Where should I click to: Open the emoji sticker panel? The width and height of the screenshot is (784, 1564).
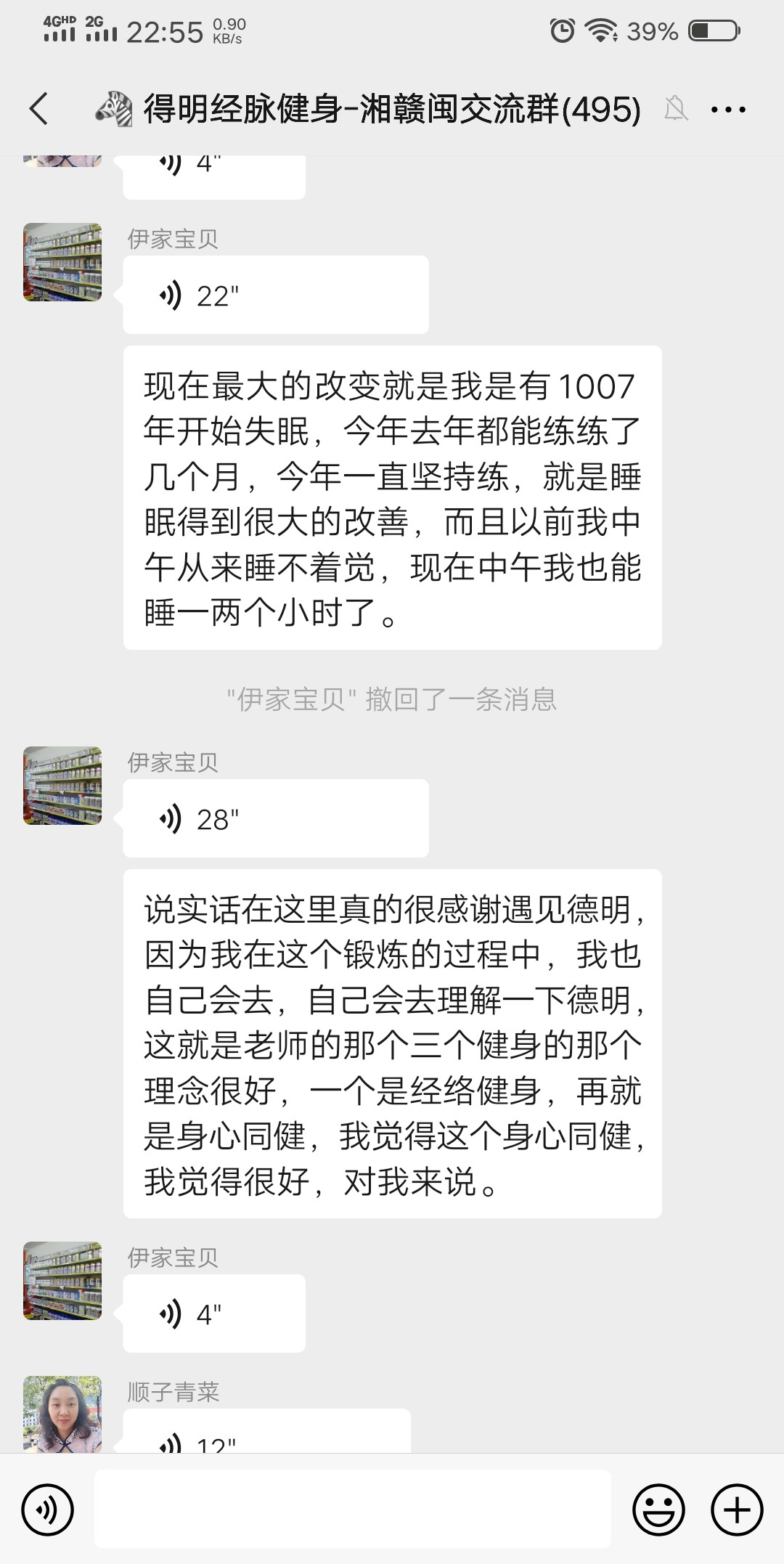[x=658, y=1510]
